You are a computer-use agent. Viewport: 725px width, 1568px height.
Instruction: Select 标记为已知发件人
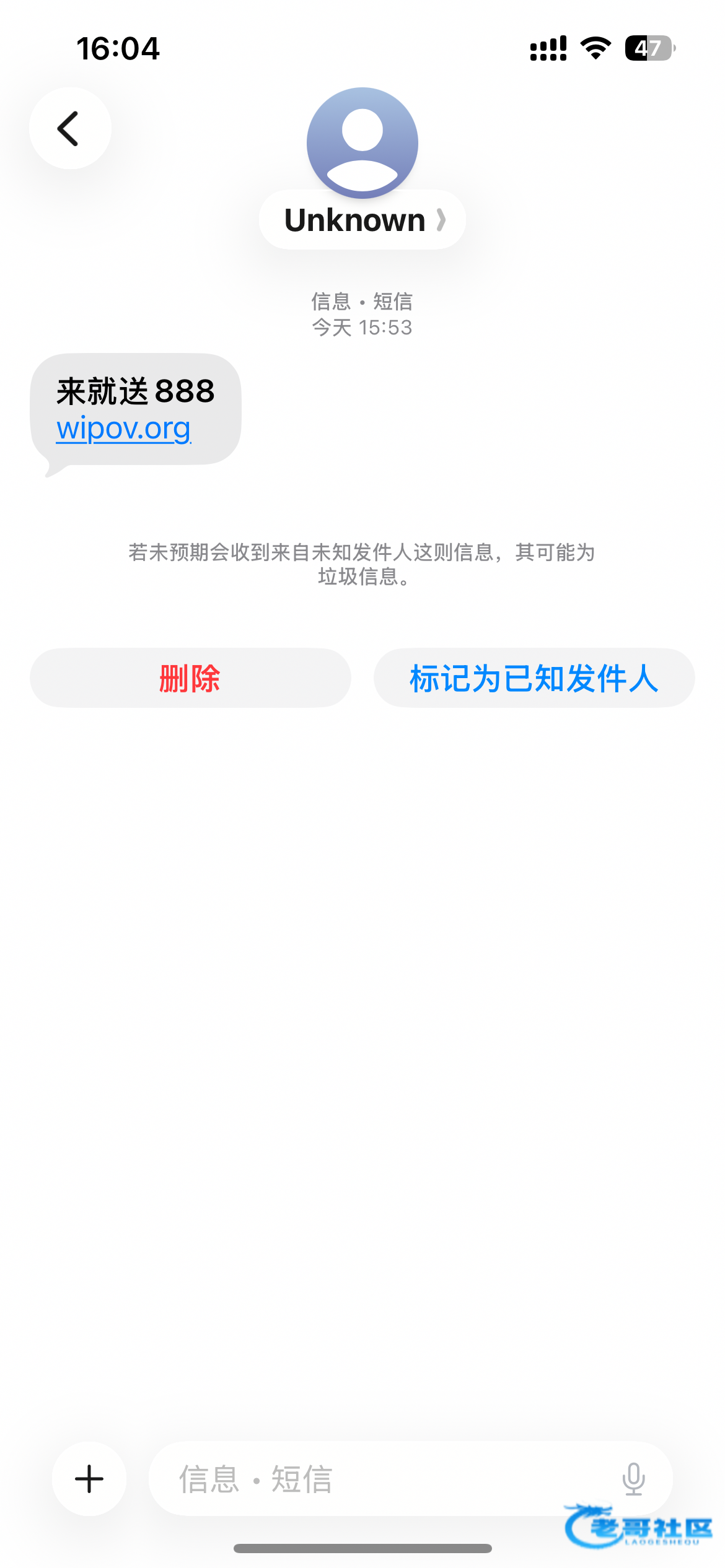click(534, 678)
